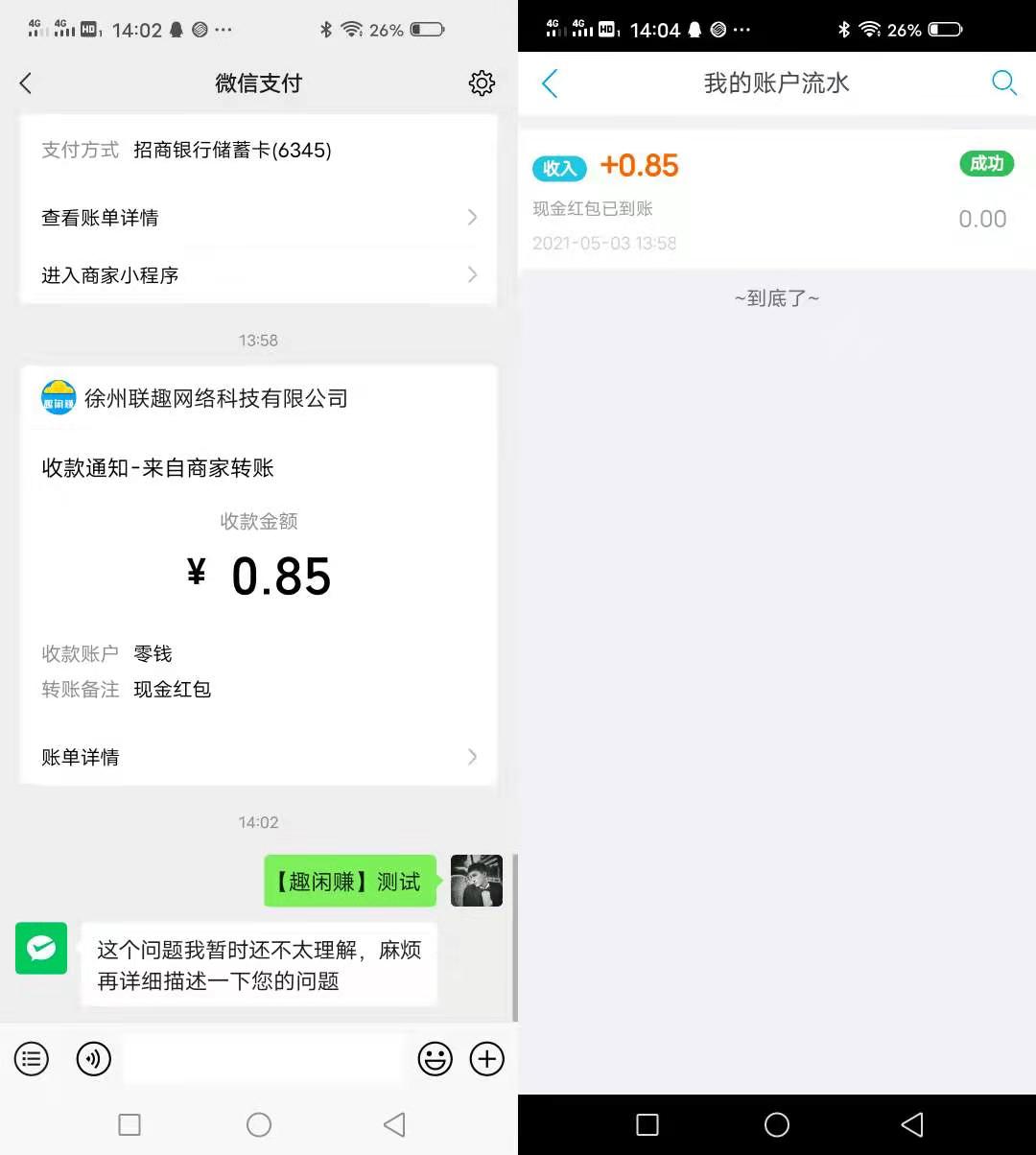Tap the sender avatar beside 【趣闲赚】测试

point(477,881)
